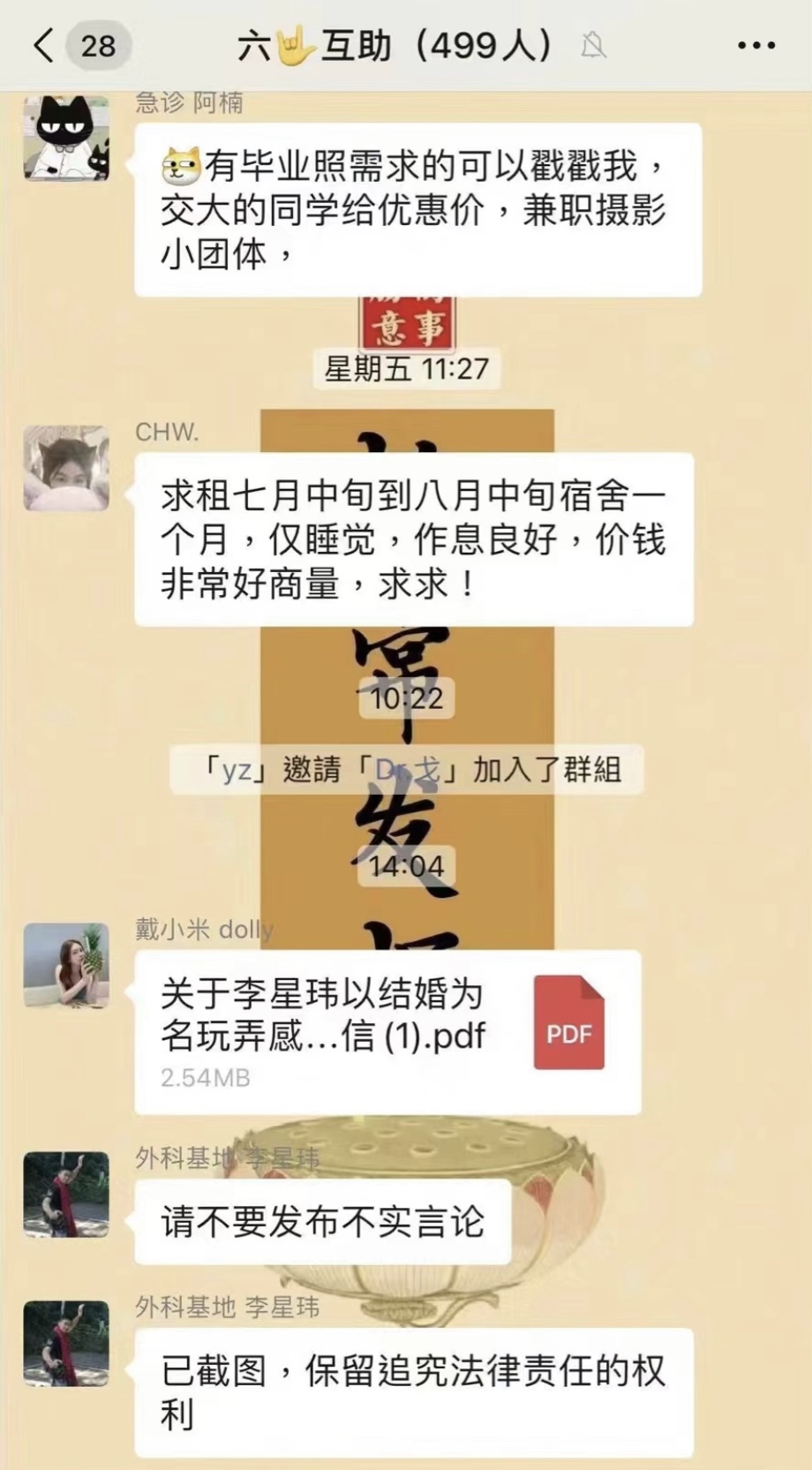This screenshot has width=812, height=1470.
Task: Tap 李星玮's avatar beside 已截图 message
Action: 66,1343
